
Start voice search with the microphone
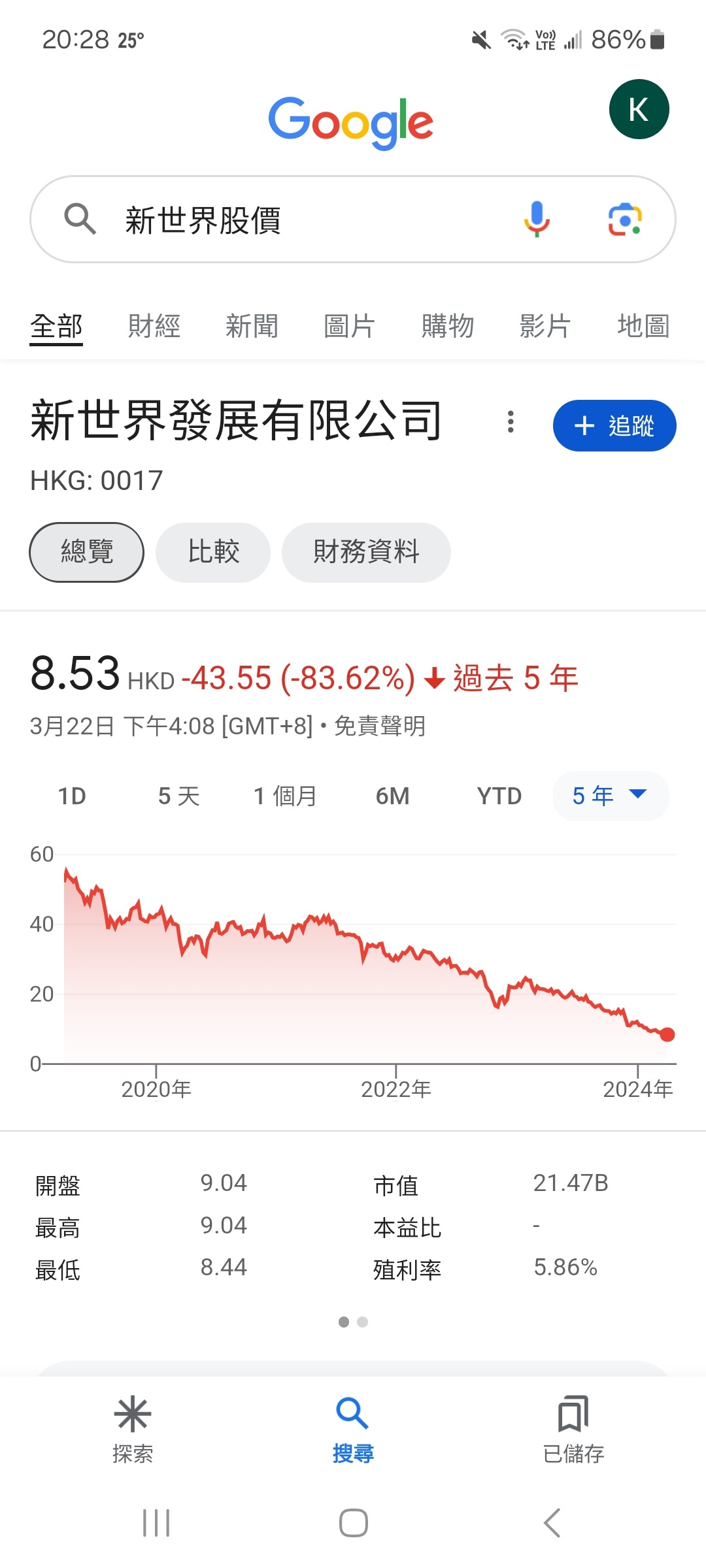pos(537,220)
